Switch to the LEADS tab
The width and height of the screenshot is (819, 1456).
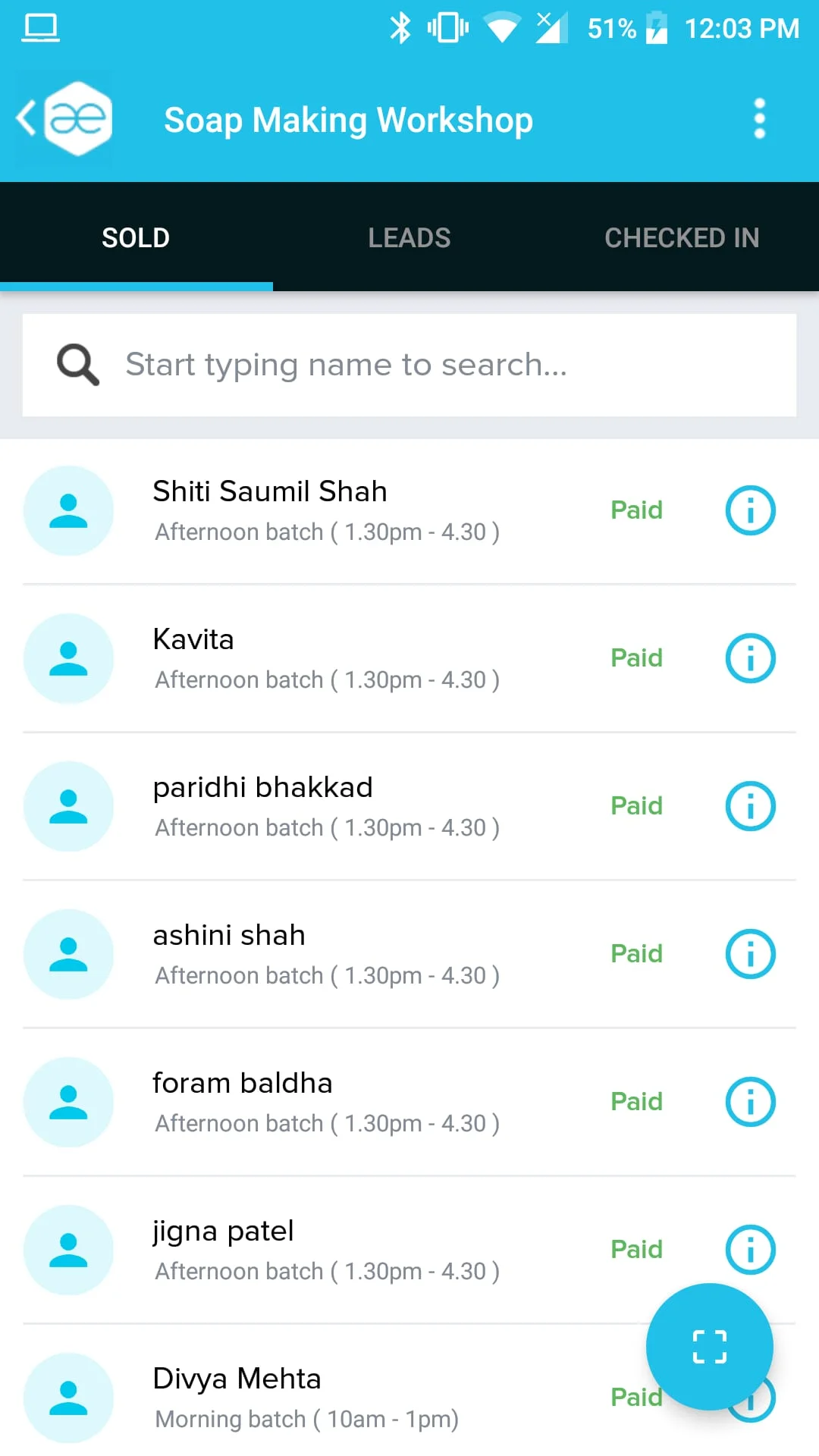[409, 237]
